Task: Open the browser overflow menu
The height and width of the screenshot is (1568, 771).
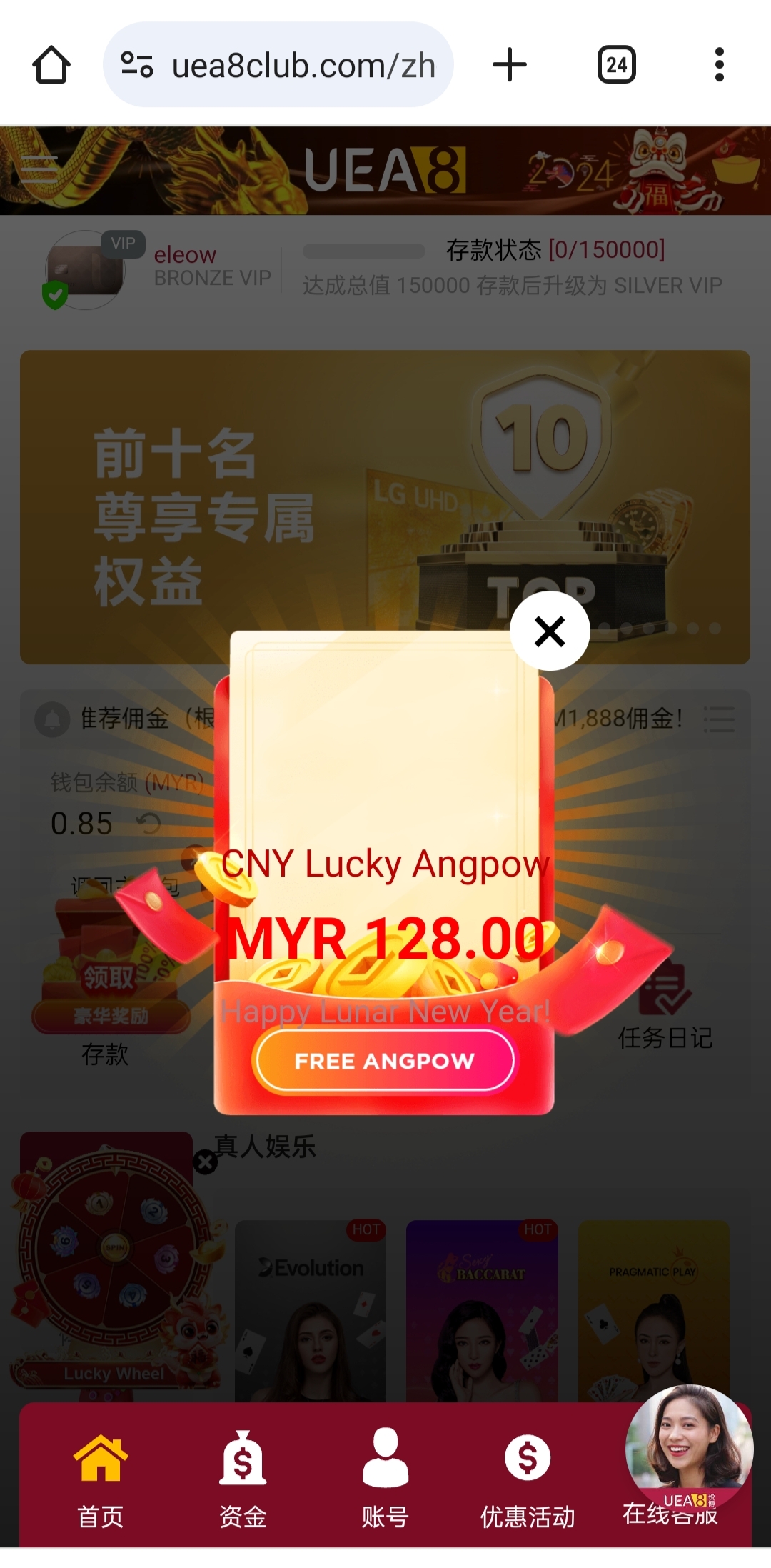Action: [719, 65]
